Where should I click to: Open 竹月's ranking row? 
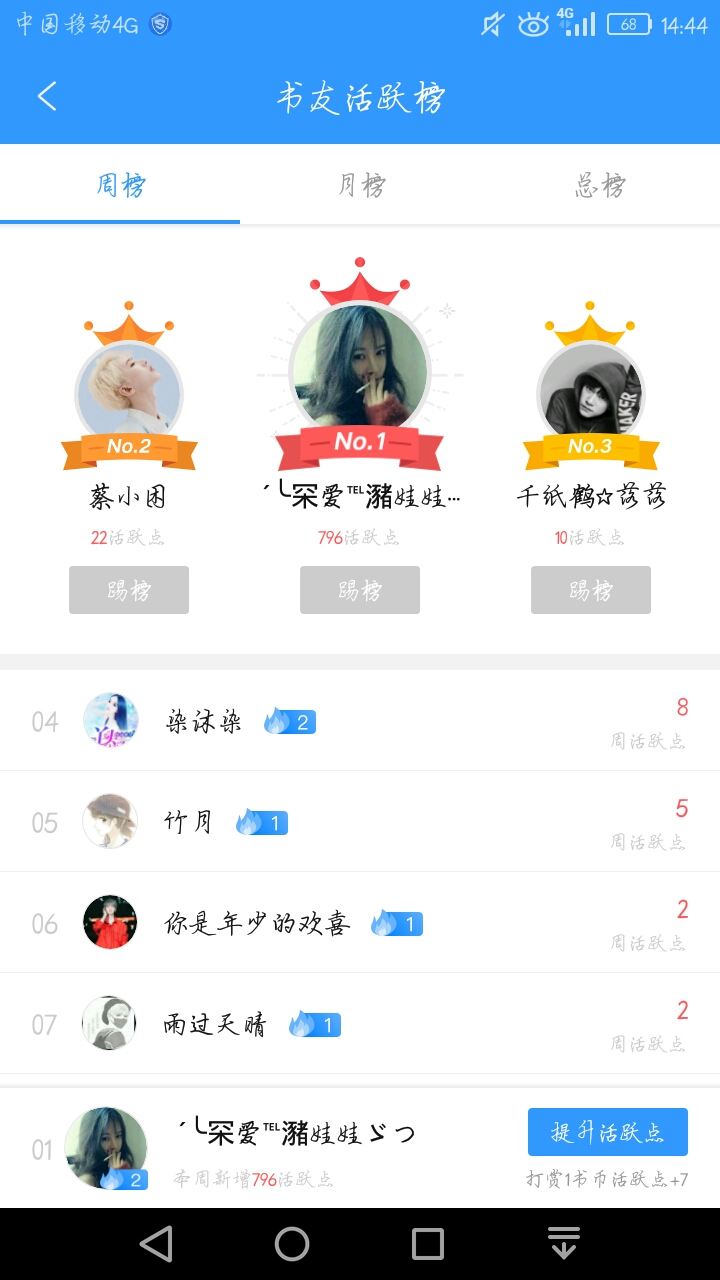[360, 822]
